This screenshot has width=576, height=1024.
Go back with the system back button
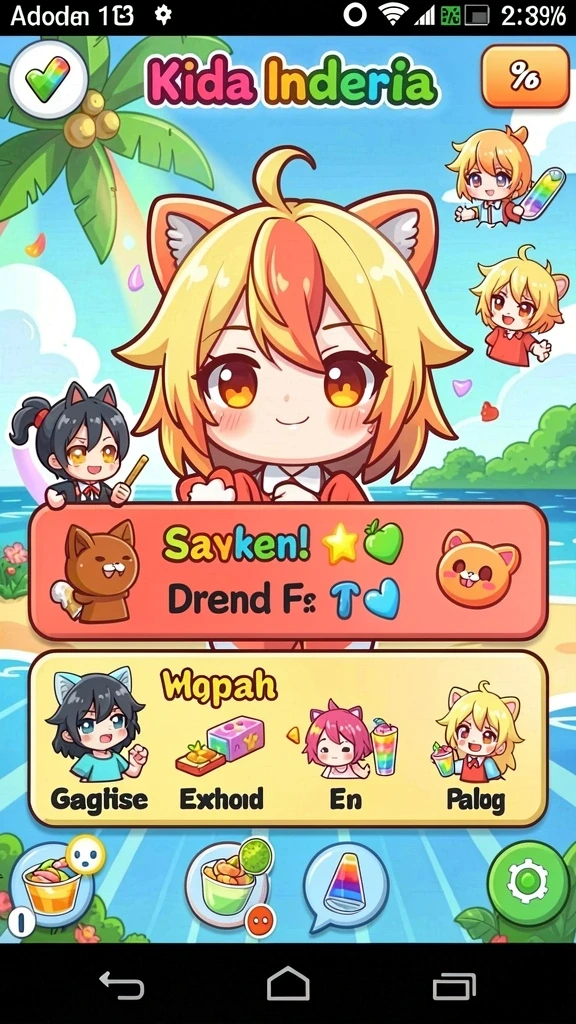(x=121, y=984)
